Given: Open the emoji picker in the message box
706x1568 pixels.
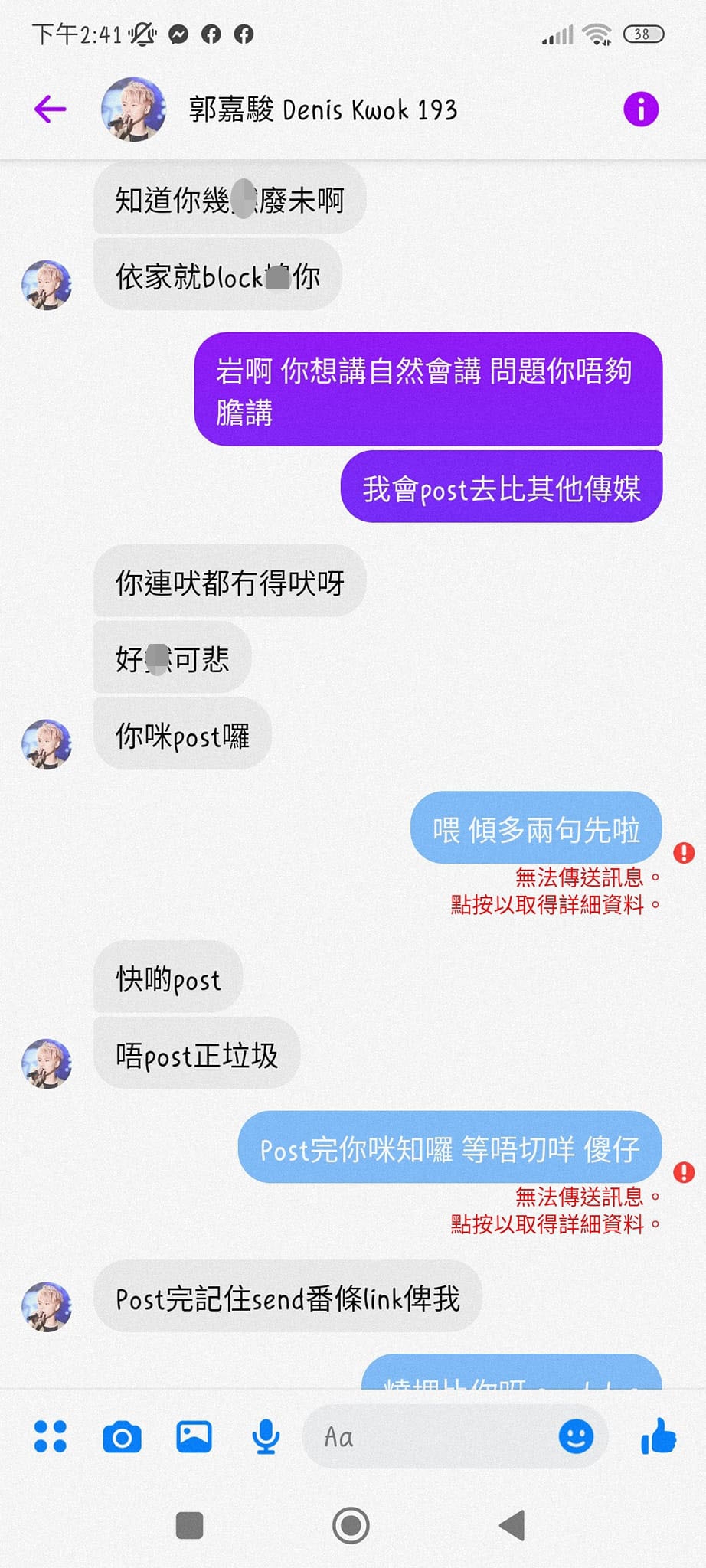Looking at the screenshot, I should [576, 1436].
